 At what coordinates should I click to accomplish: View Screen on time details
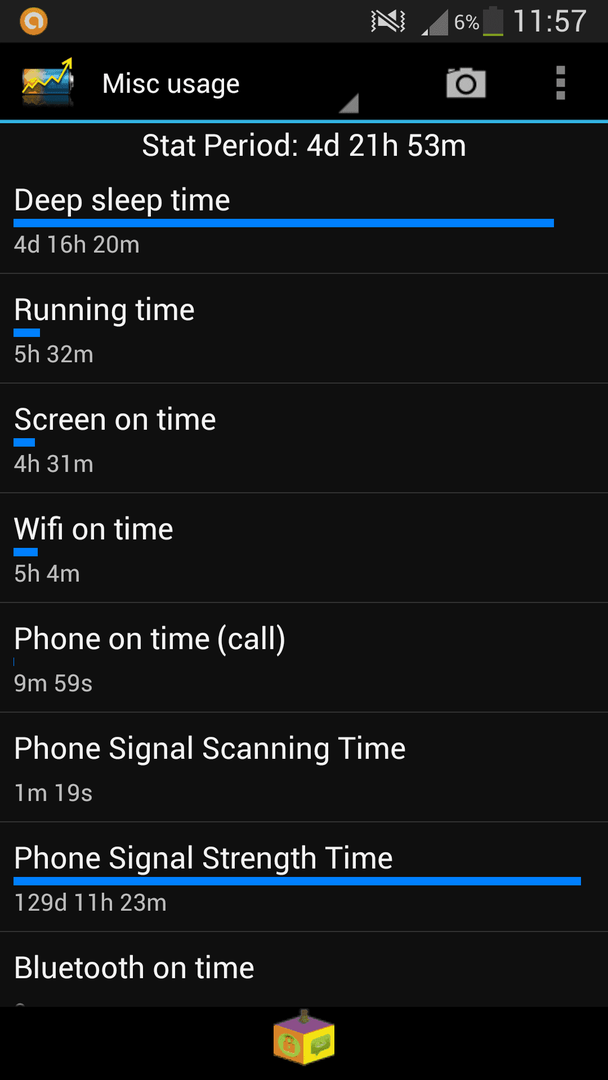pos(304,438)
